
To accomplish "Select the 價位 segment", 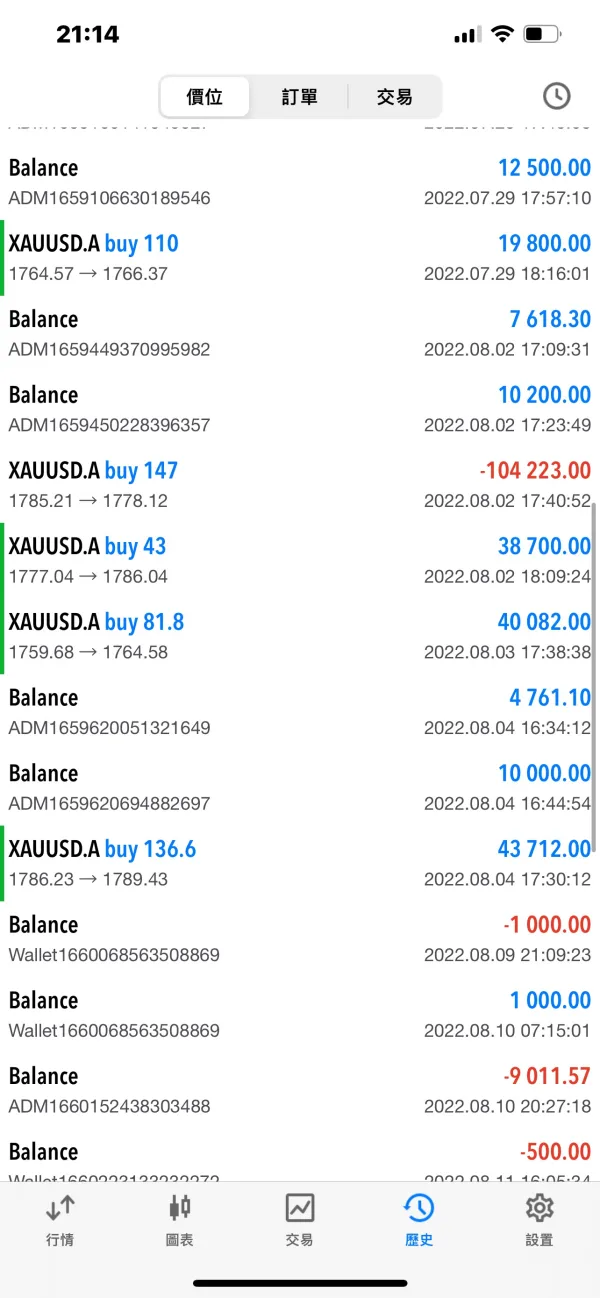I will click(205, 97).
